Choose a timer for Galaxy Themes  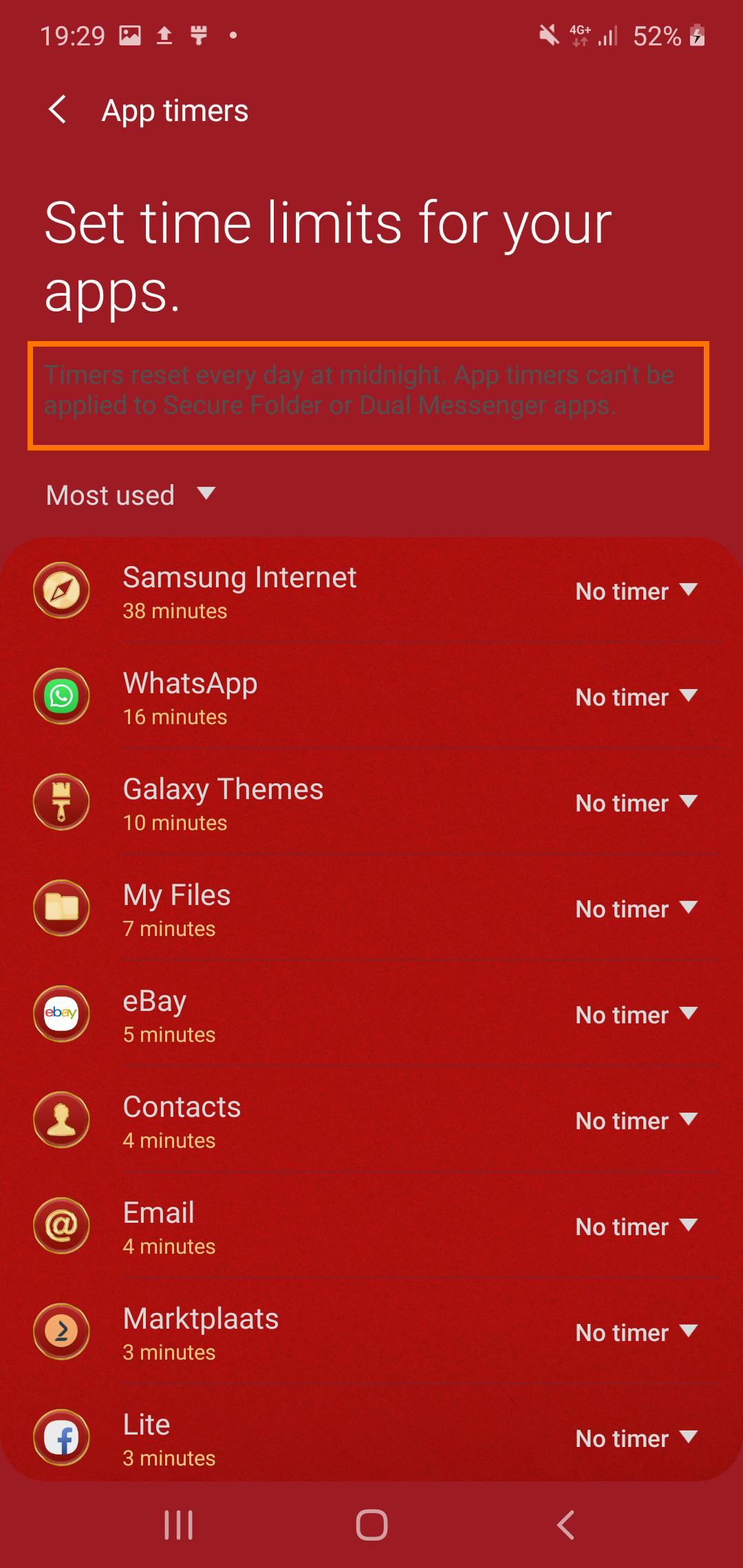[637, 803]
